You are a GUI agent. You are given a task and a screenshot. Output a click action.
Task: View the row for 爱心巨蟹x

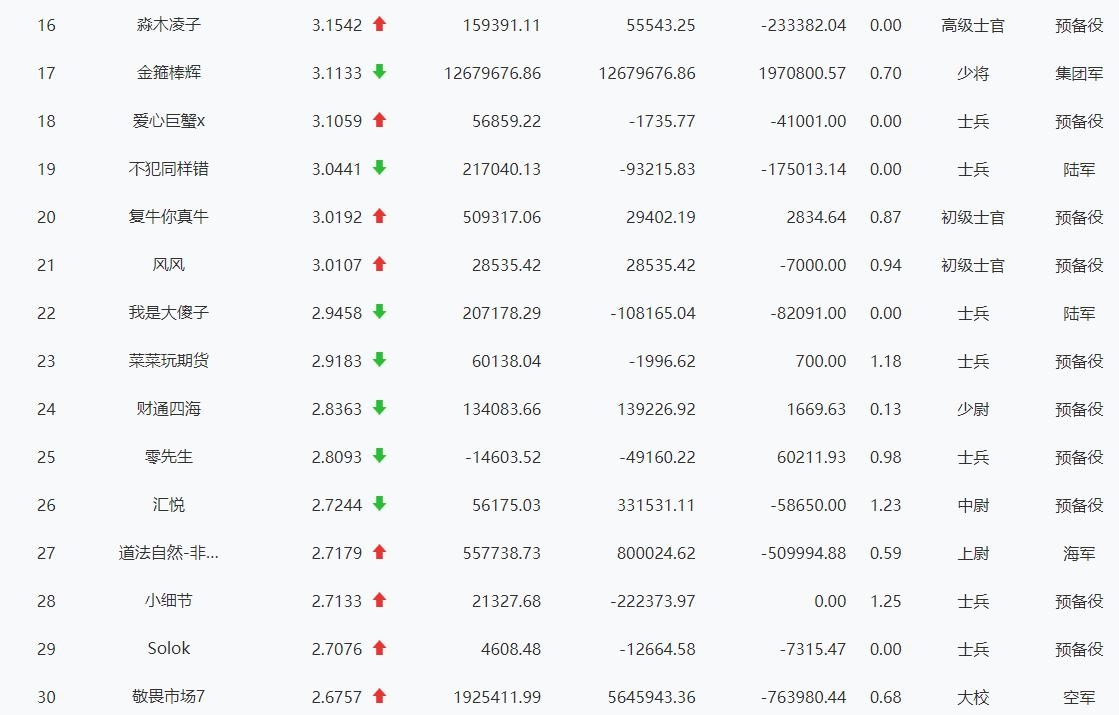tap(168, 121)
